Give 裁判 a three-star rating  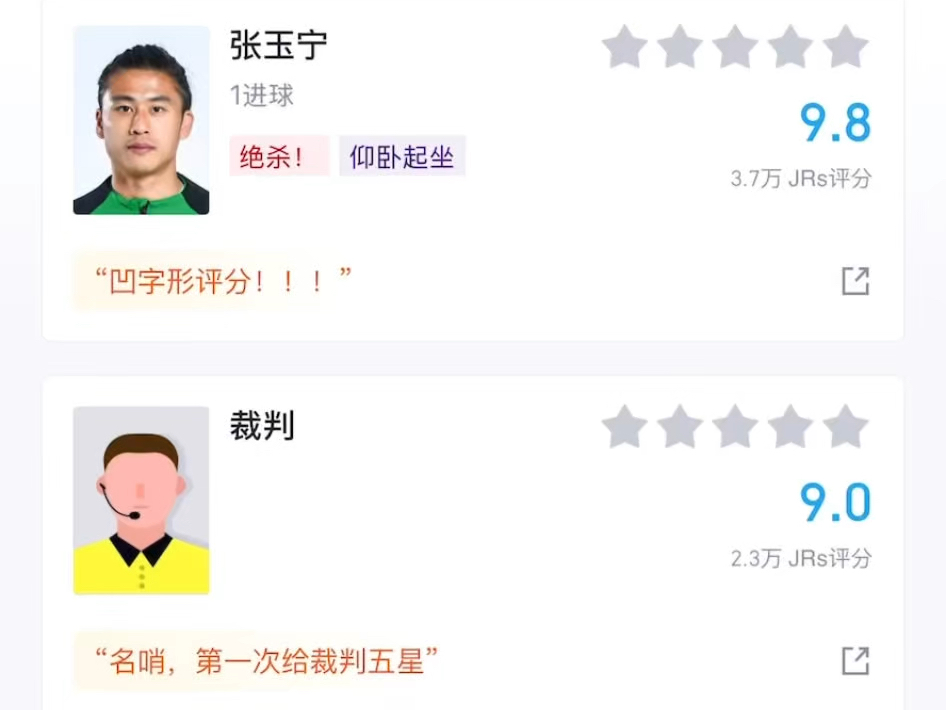735,427
